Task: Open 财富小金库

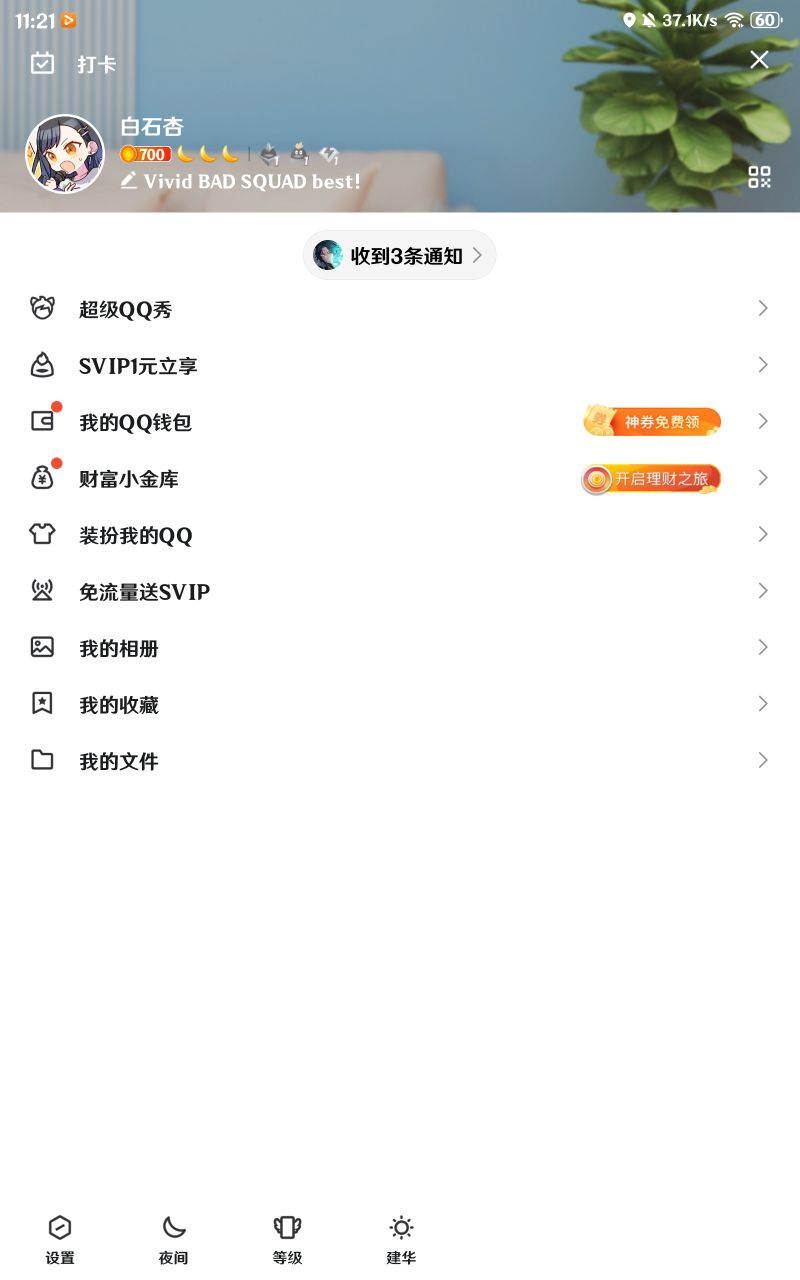Action: pyautogui.click(x=400, y=478)
